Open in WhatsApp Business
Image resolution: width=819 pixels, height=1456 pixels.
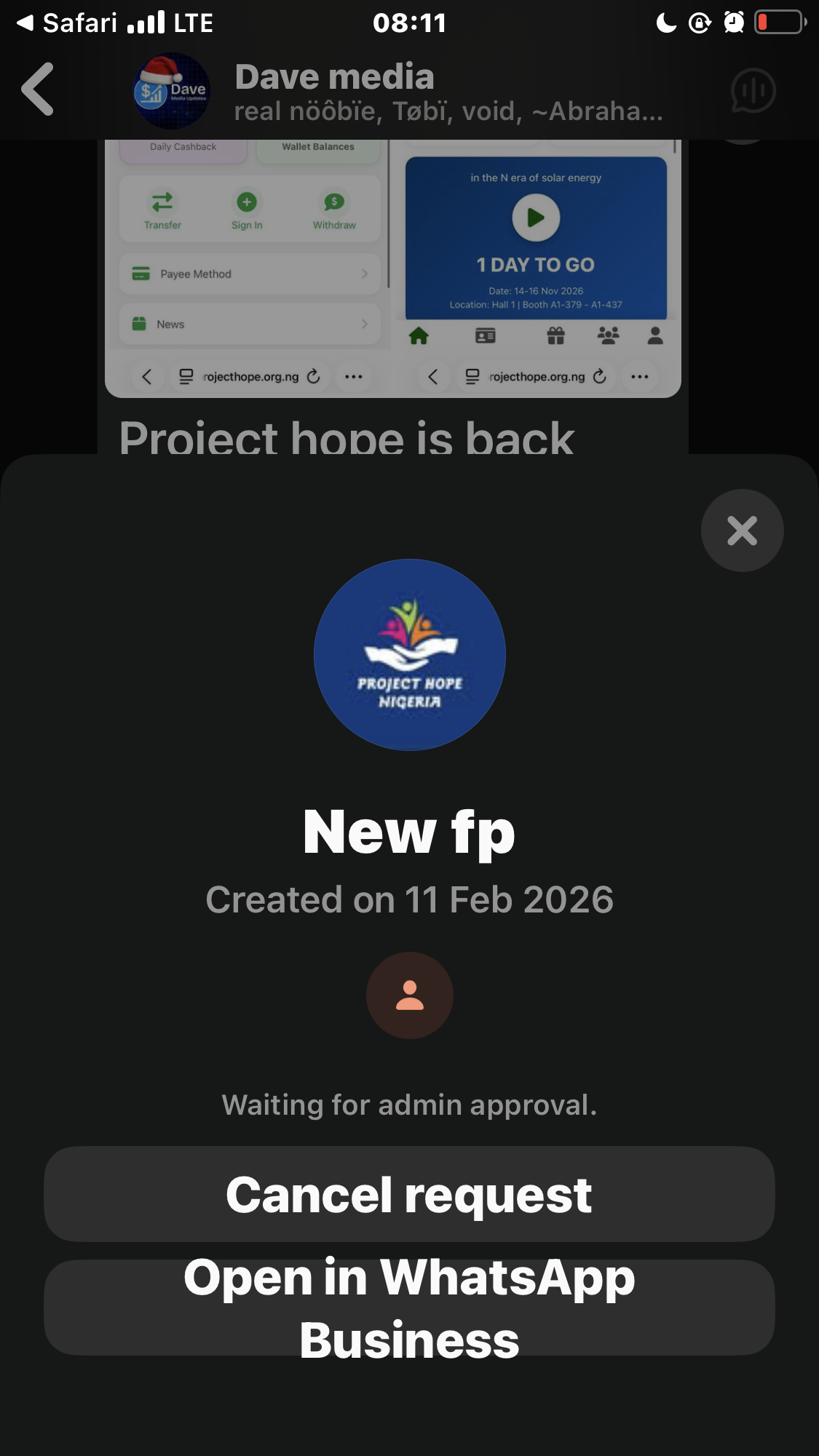(x=409, y=1308)
